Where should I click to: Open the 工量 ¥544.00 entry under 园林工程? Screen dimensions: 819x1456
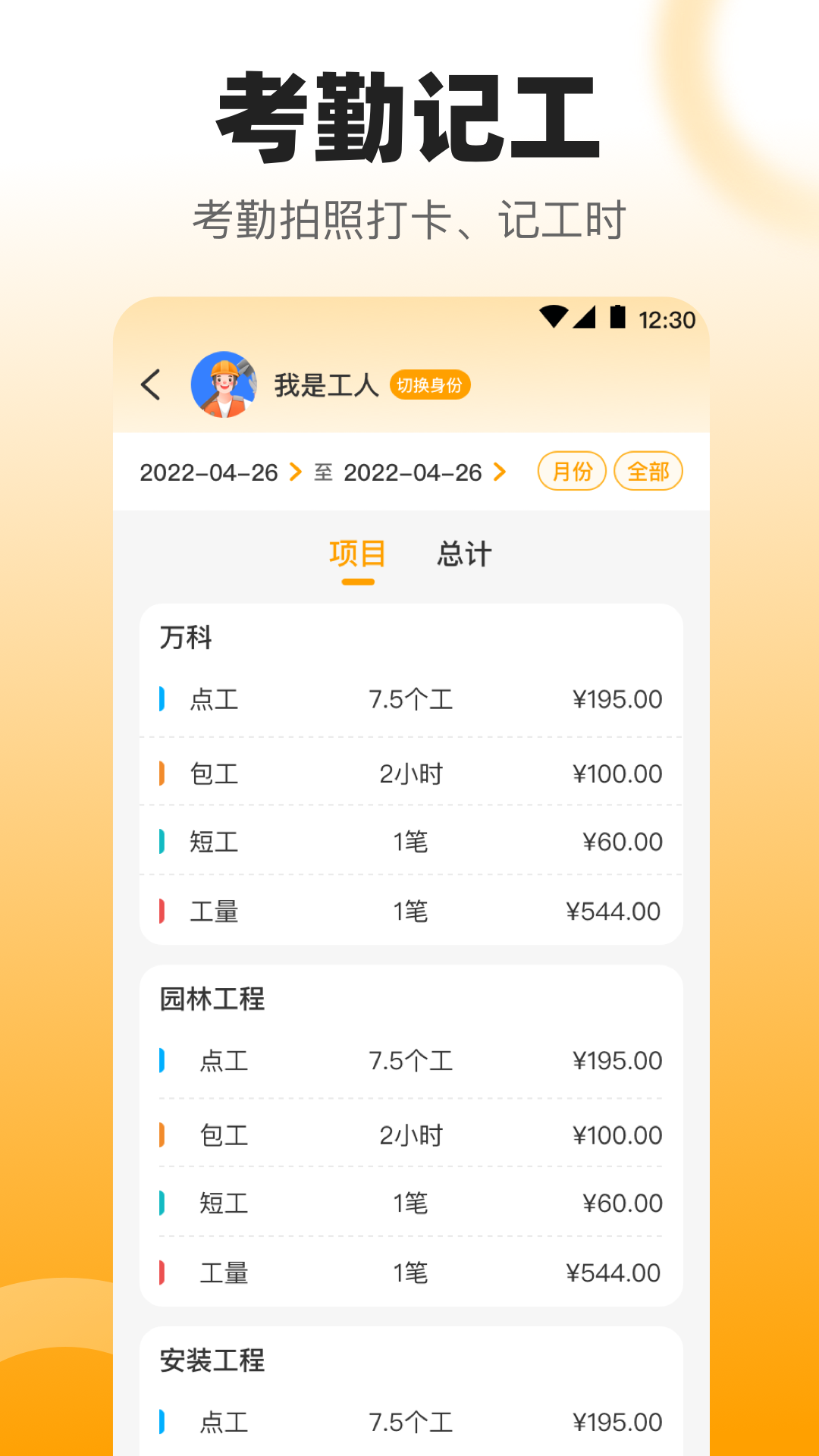point(409,1272)
